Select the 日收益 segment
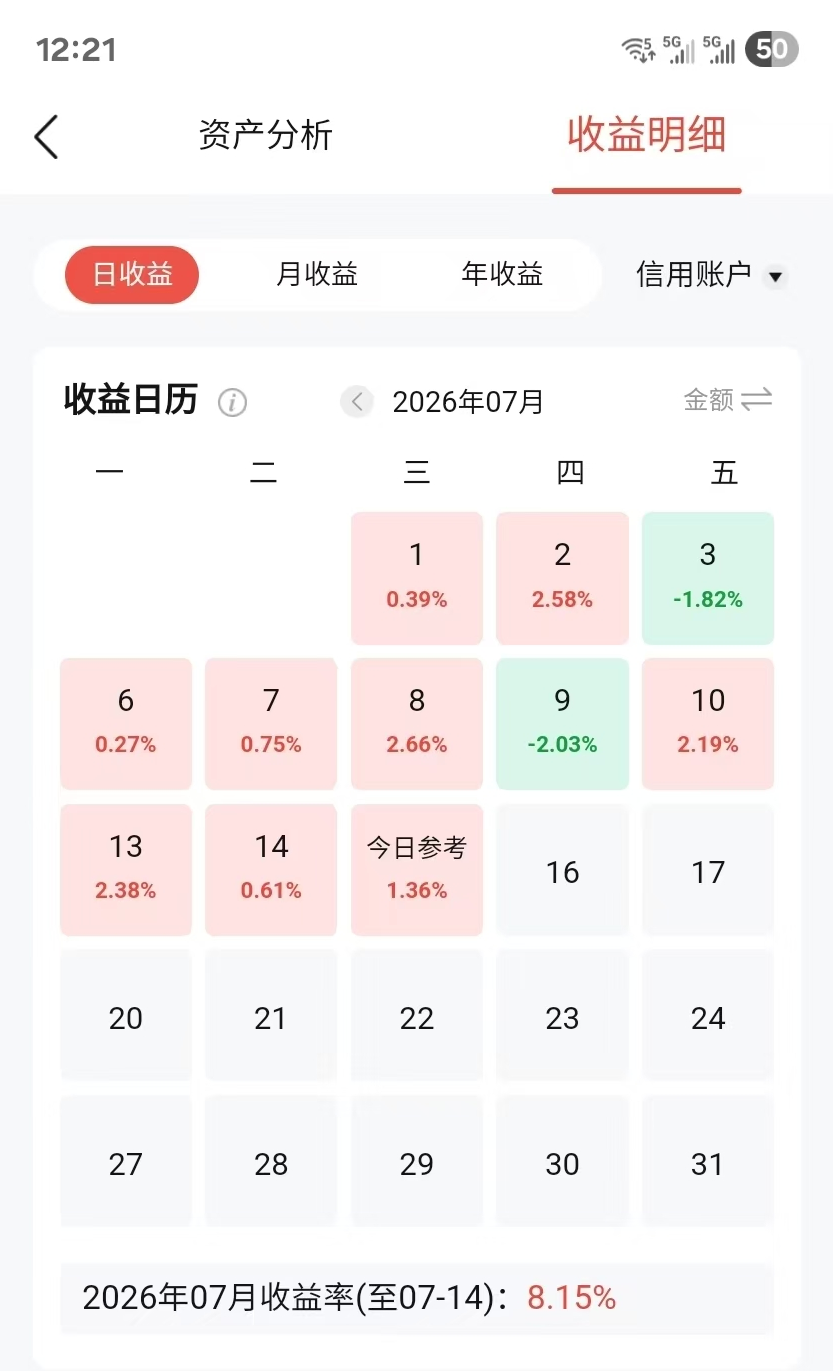The width and height of the screenshot is (833, 1371). [132, 274]
